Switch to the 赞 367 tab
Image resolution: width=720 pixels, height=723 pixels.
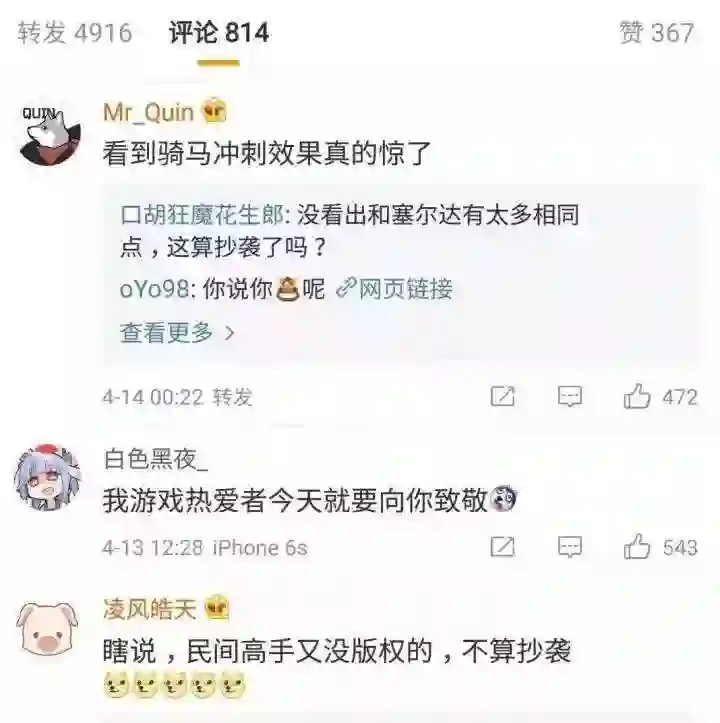tap(656, 33)
